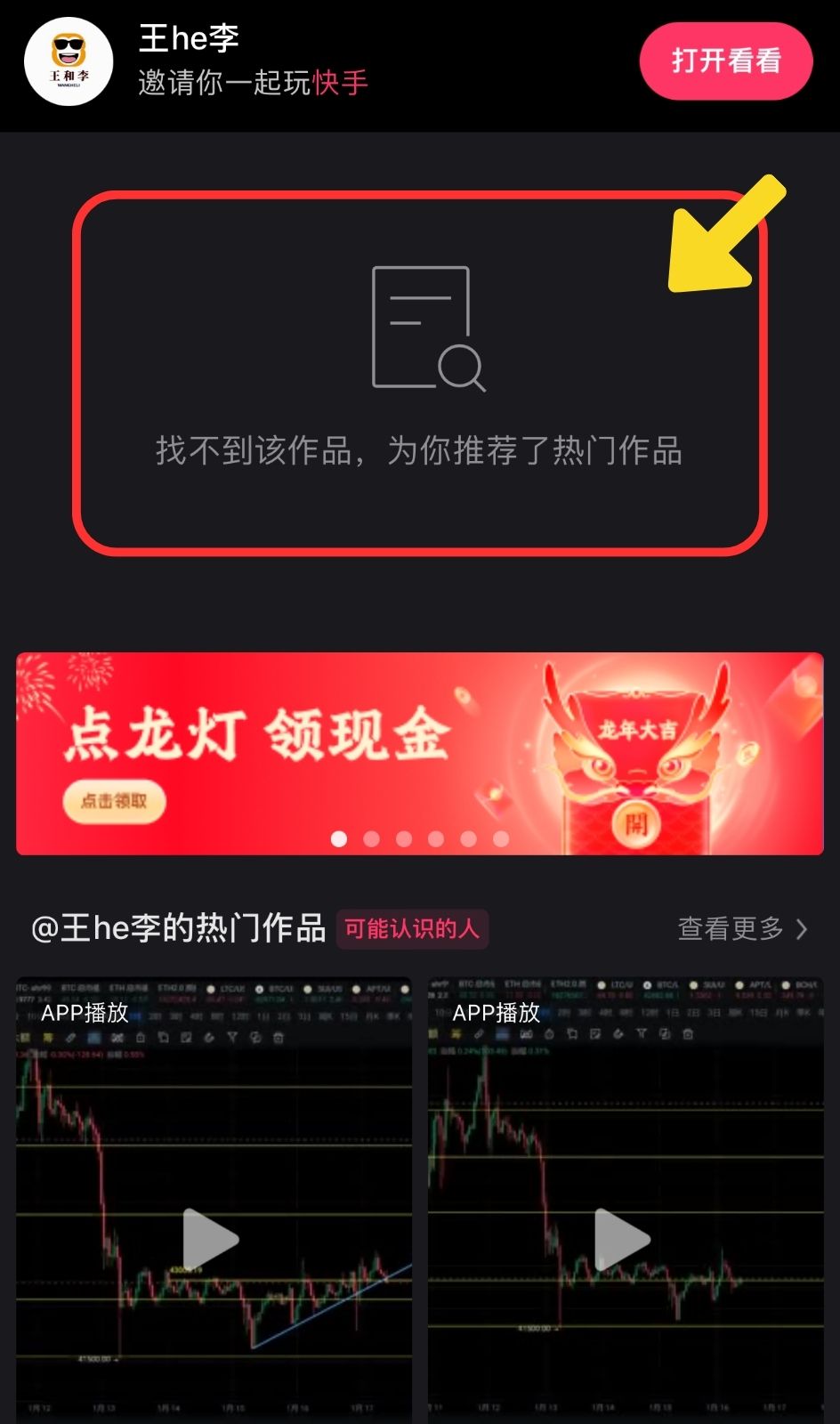840x1424 pixels.
Task: Play the second chart video on the right
Action: click(x=623, y=1239)
